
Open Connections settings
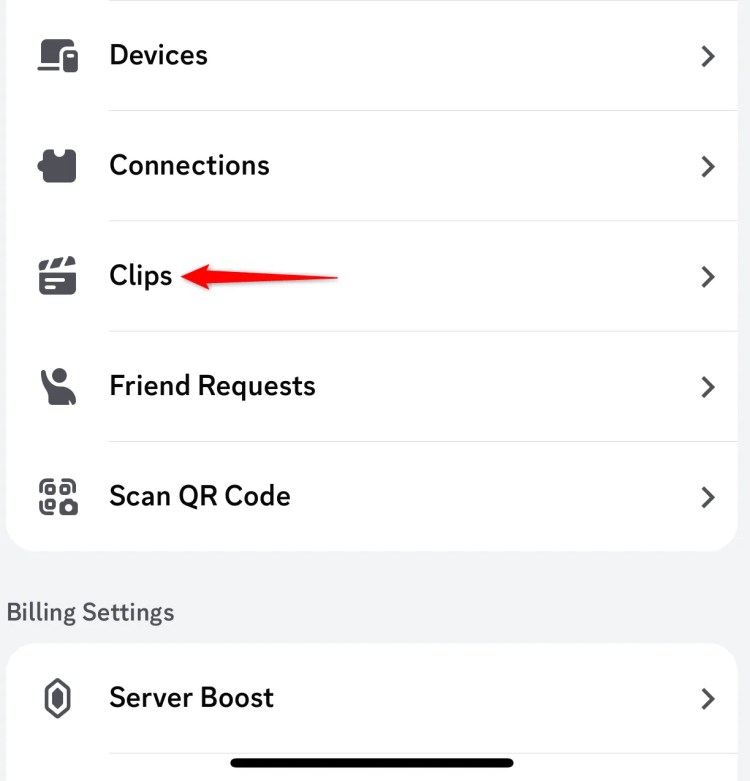tap(372, 166)
